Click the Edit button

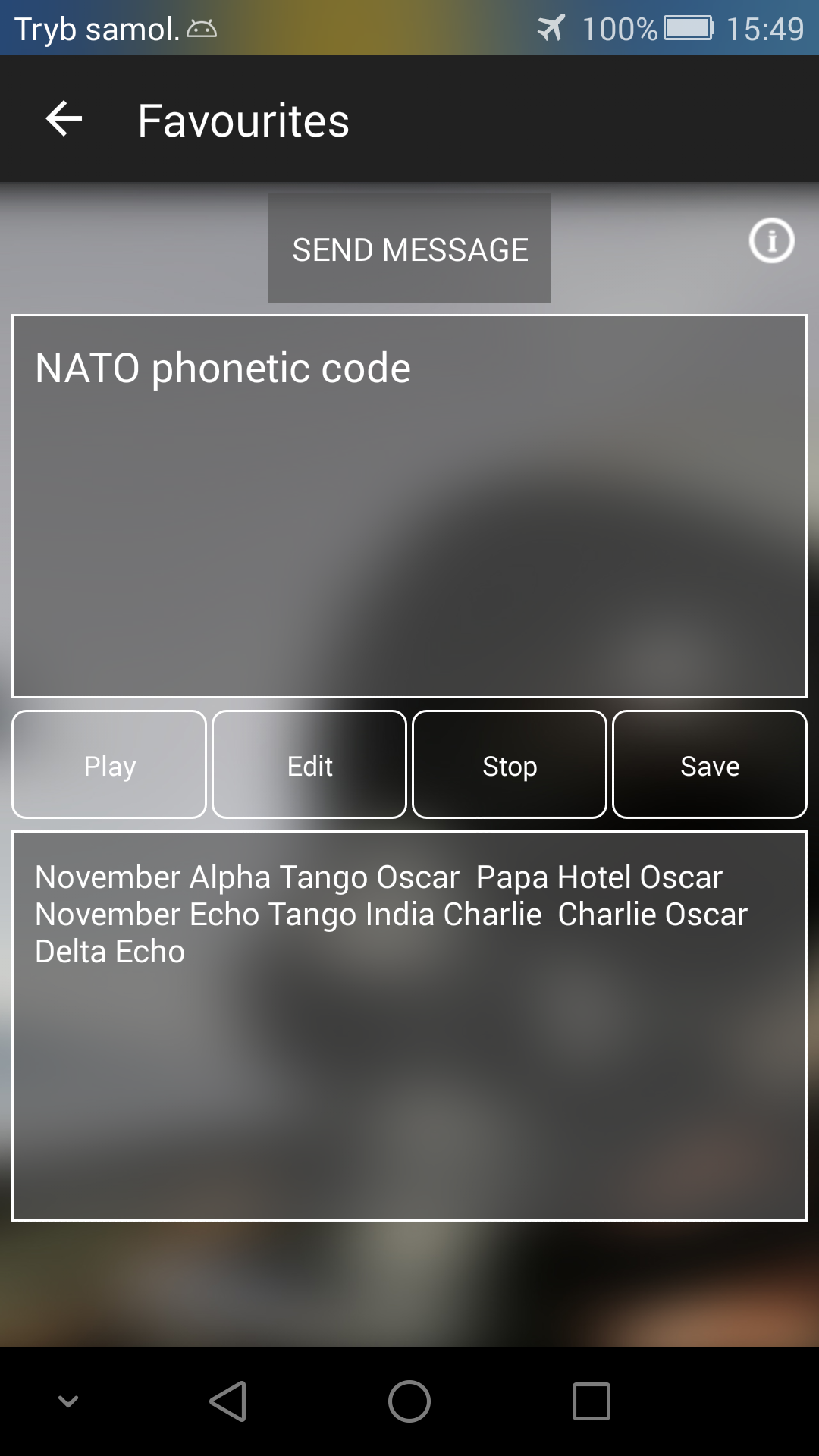pyautogui.click(x=309, y=765)
